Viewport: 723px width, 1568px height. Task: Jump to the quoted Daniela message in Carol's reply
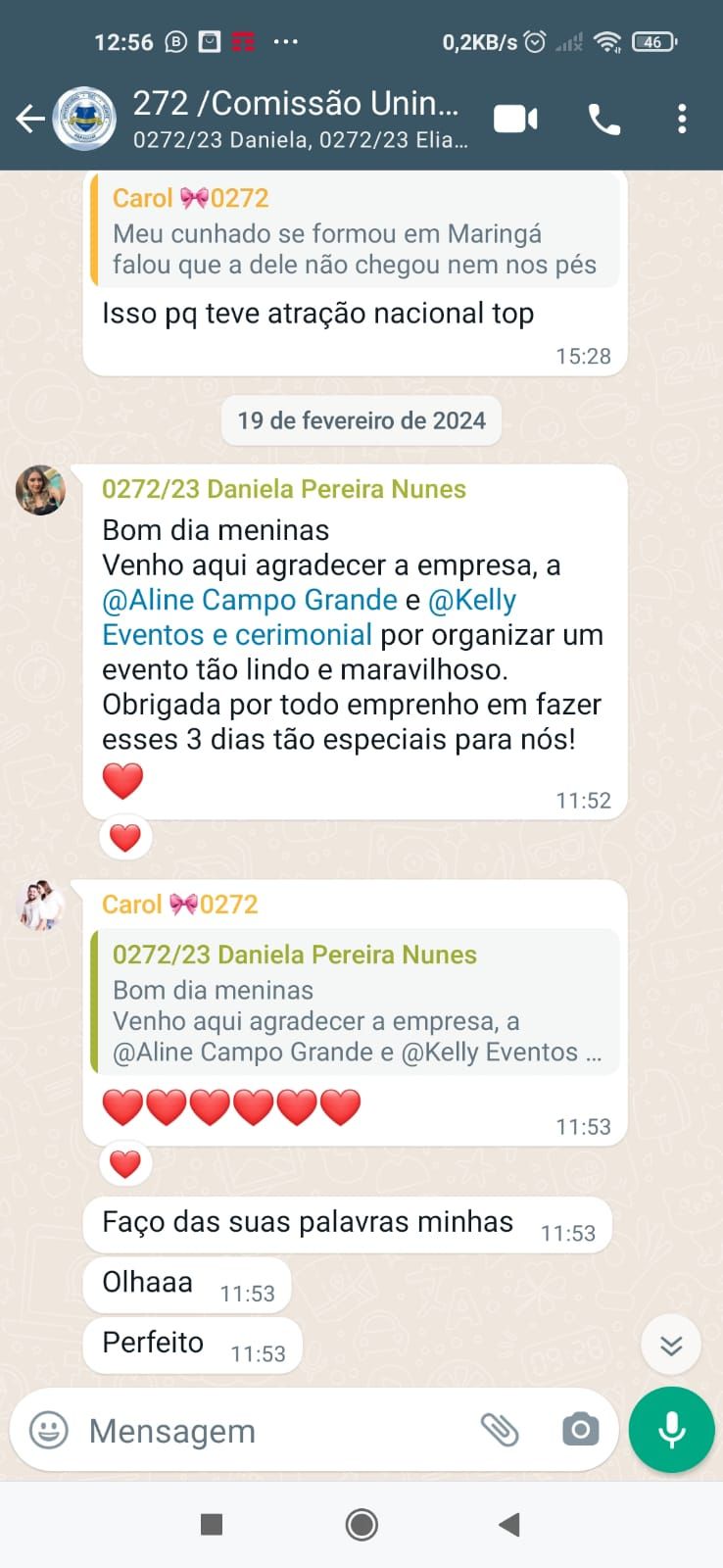click(x=355, y=1002)
